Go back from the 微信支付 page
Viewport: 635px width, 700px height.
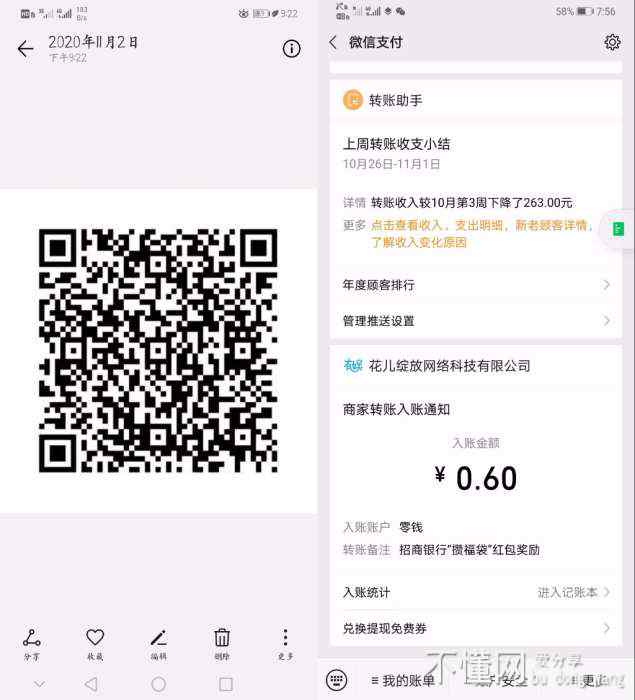coord(334,43)
